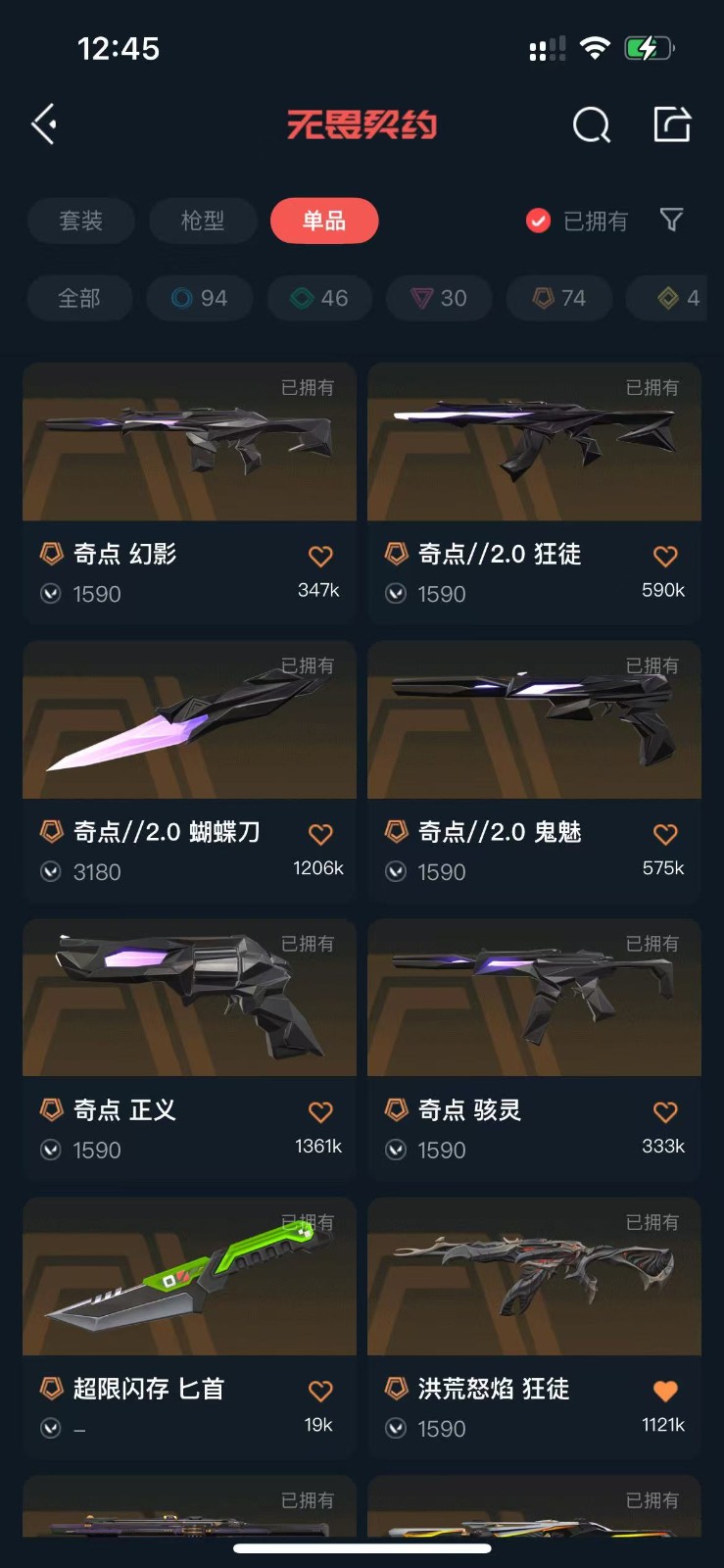Like the 奇点//2.0 鬼魅 skin
Screen dimensions: 724x1568
click(665, 834)
